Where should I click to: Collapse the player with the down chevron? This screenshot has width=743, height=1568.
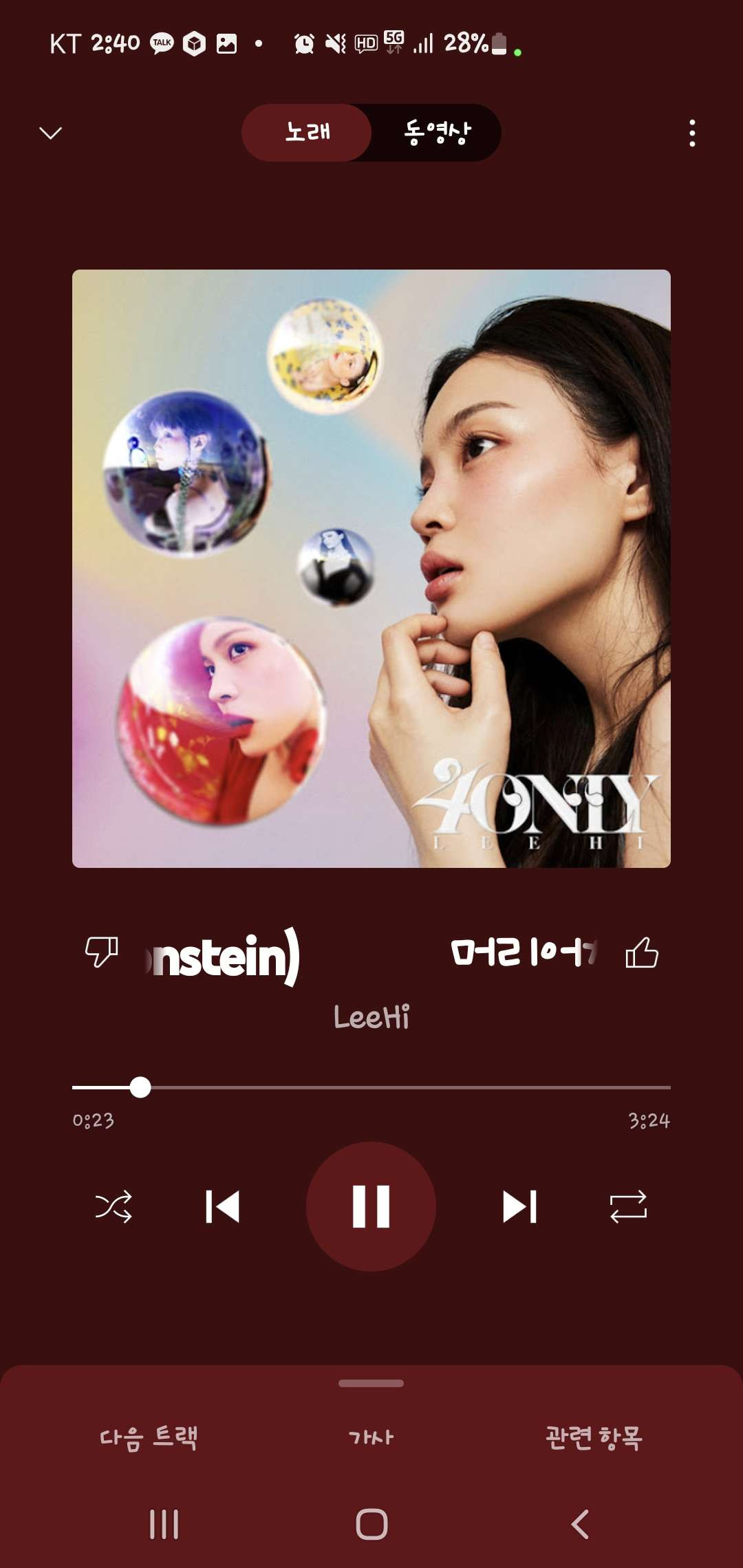click(50, 133)
